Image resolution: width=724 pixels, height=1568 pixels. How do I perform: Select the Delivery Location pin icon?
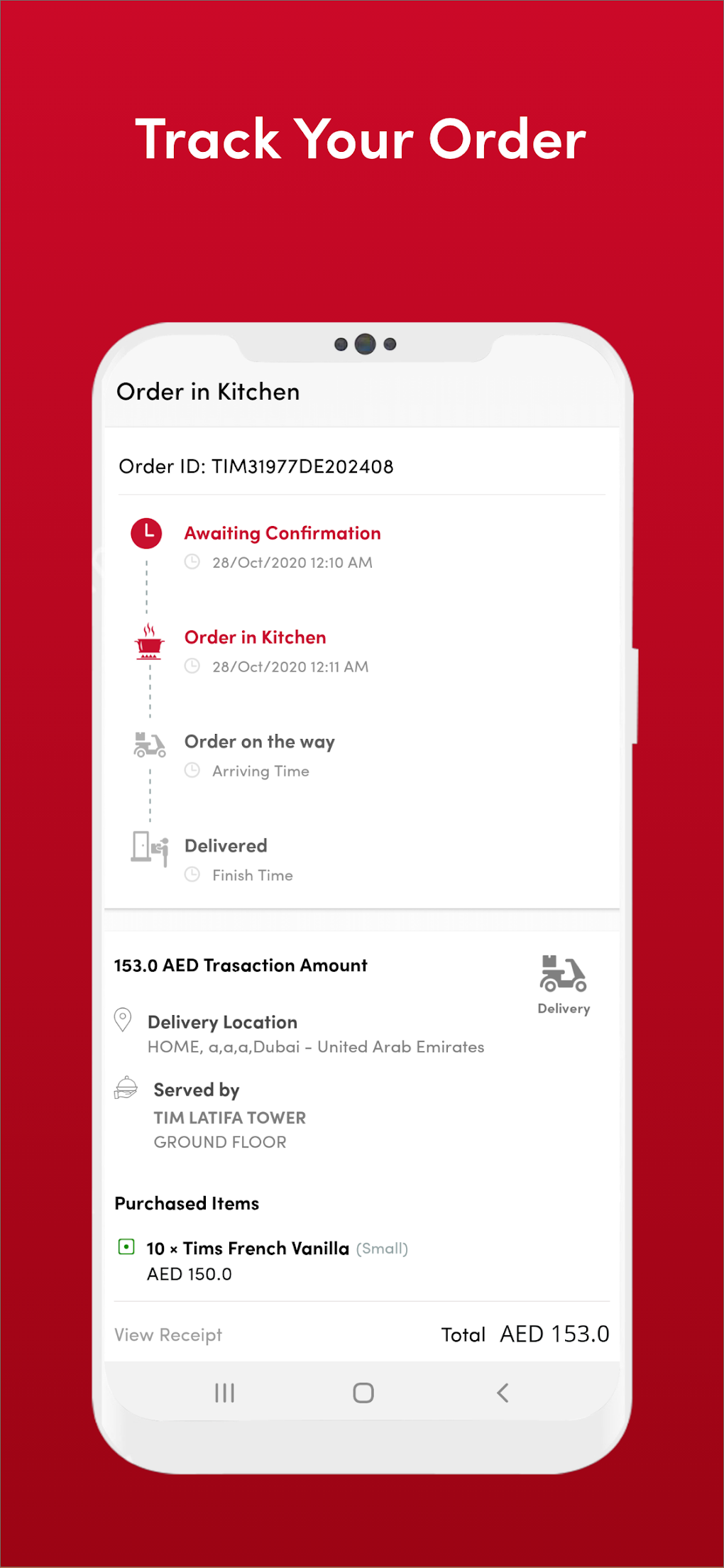point(124,1019)
